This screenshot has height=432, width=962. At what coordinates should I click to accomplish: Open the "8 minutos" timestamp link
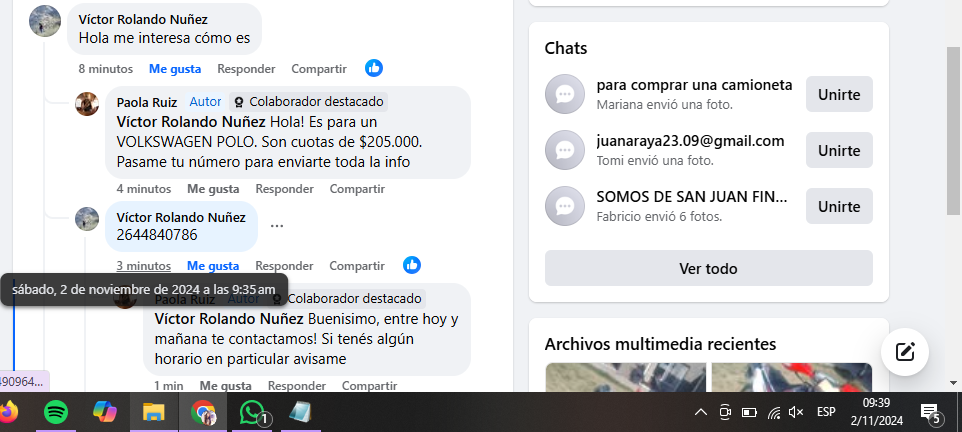(x=105, y=69)
